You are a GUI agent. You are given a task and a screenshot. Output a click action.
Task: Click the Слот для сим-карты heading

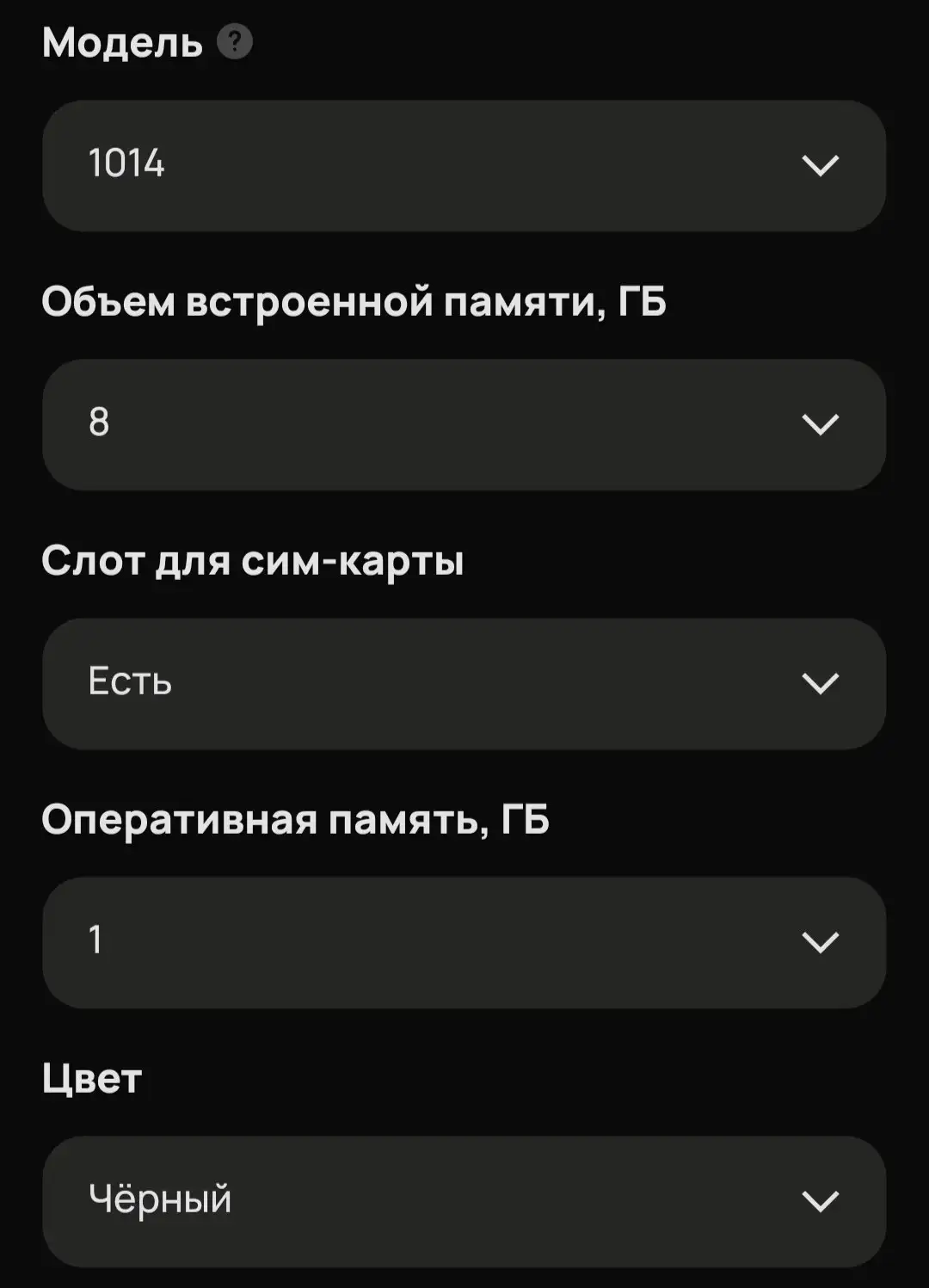click(254, 559)
